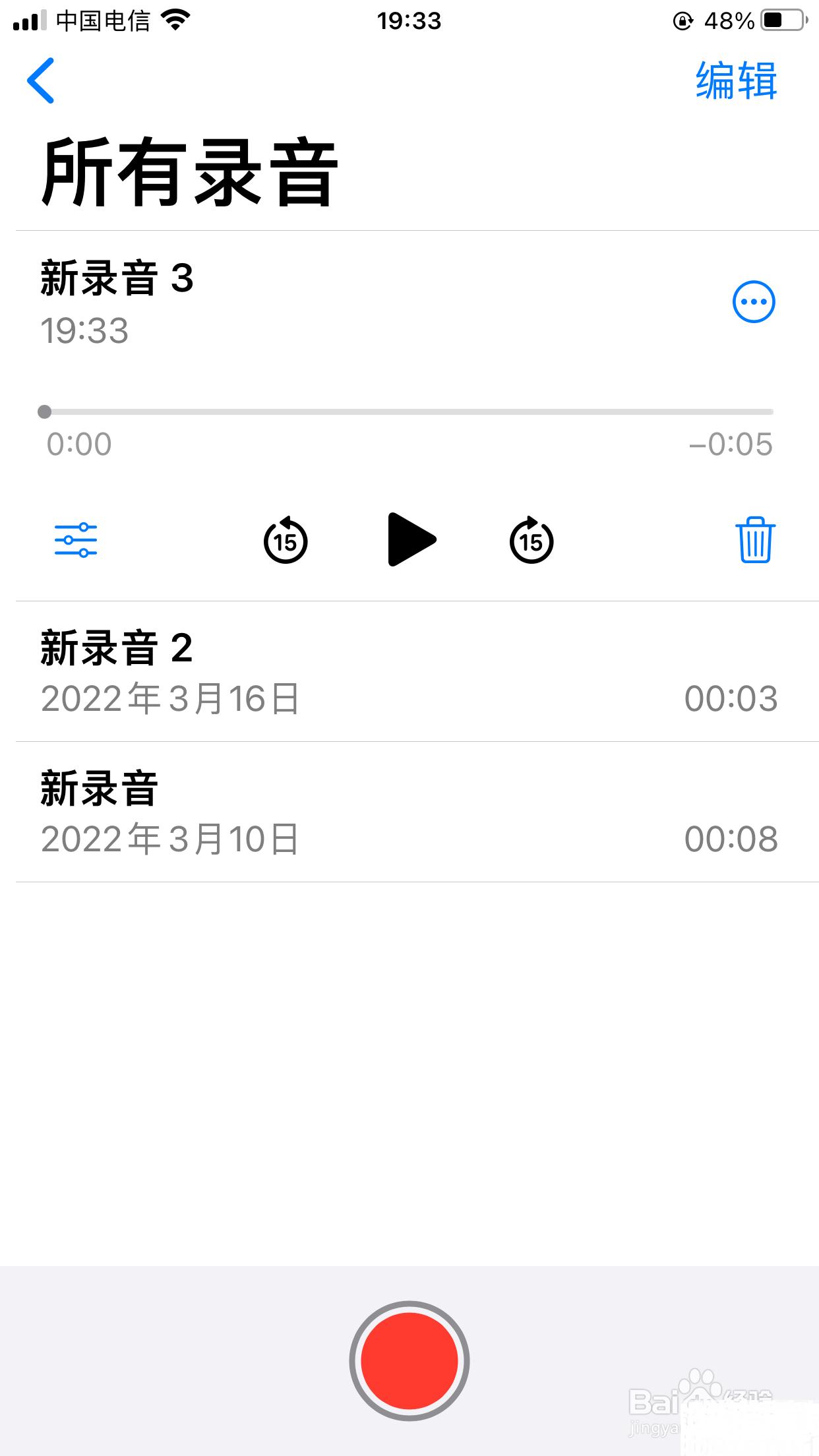Screen dimensions: 819x1456
Task: Delete 新录音 3 with the trash icon
Action: point(755,540)
